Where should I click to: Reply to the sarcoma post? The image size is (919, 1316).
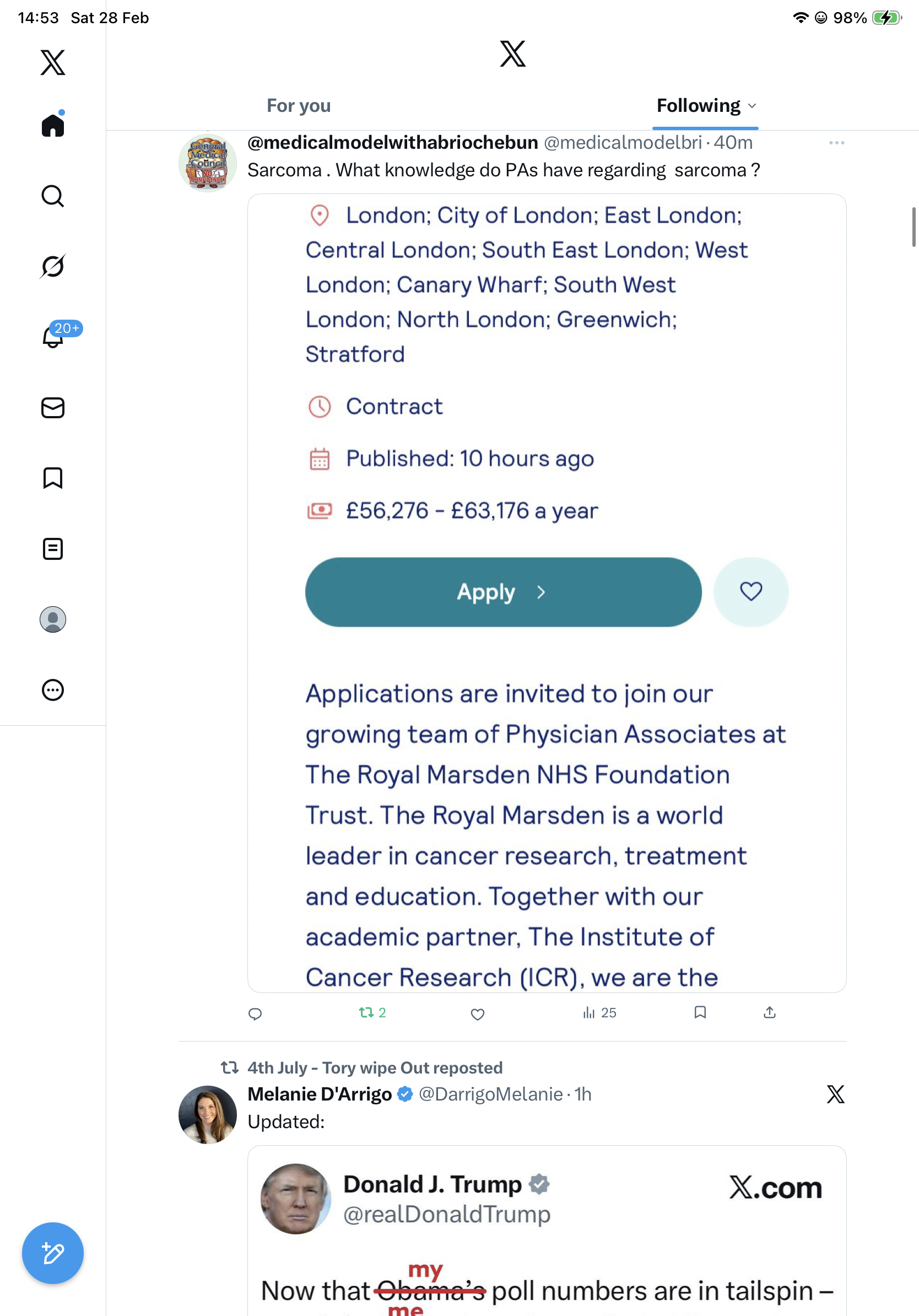(x=255, y=1013)
